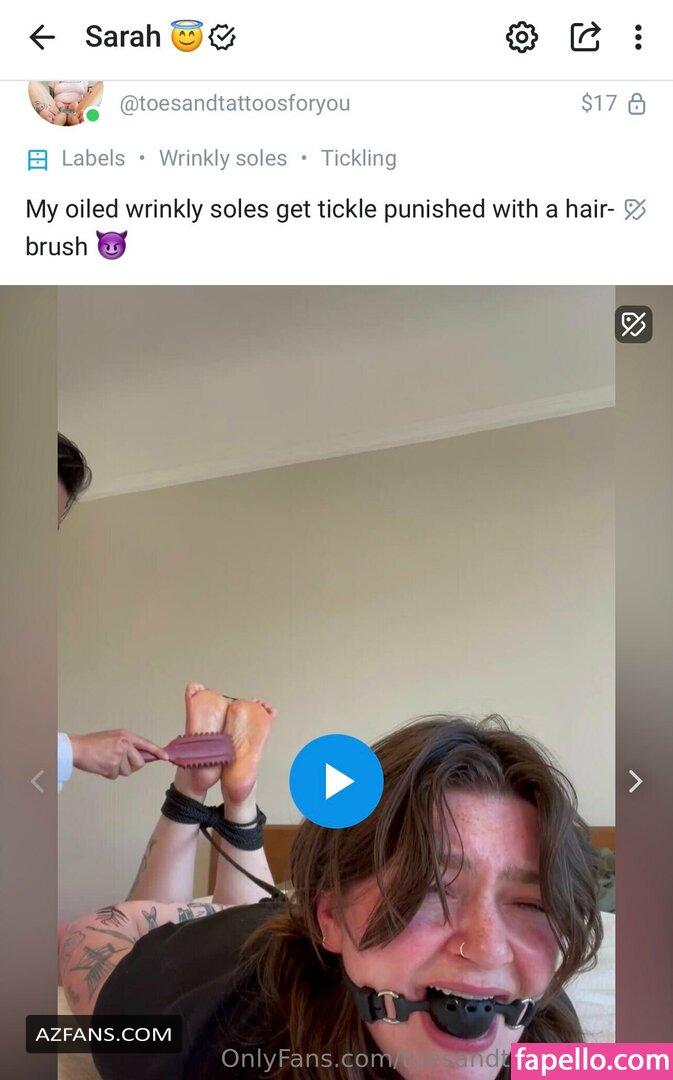Screen dimensions: 673x1080
Task: Open the settings gear icon
Action: (521, 38)
